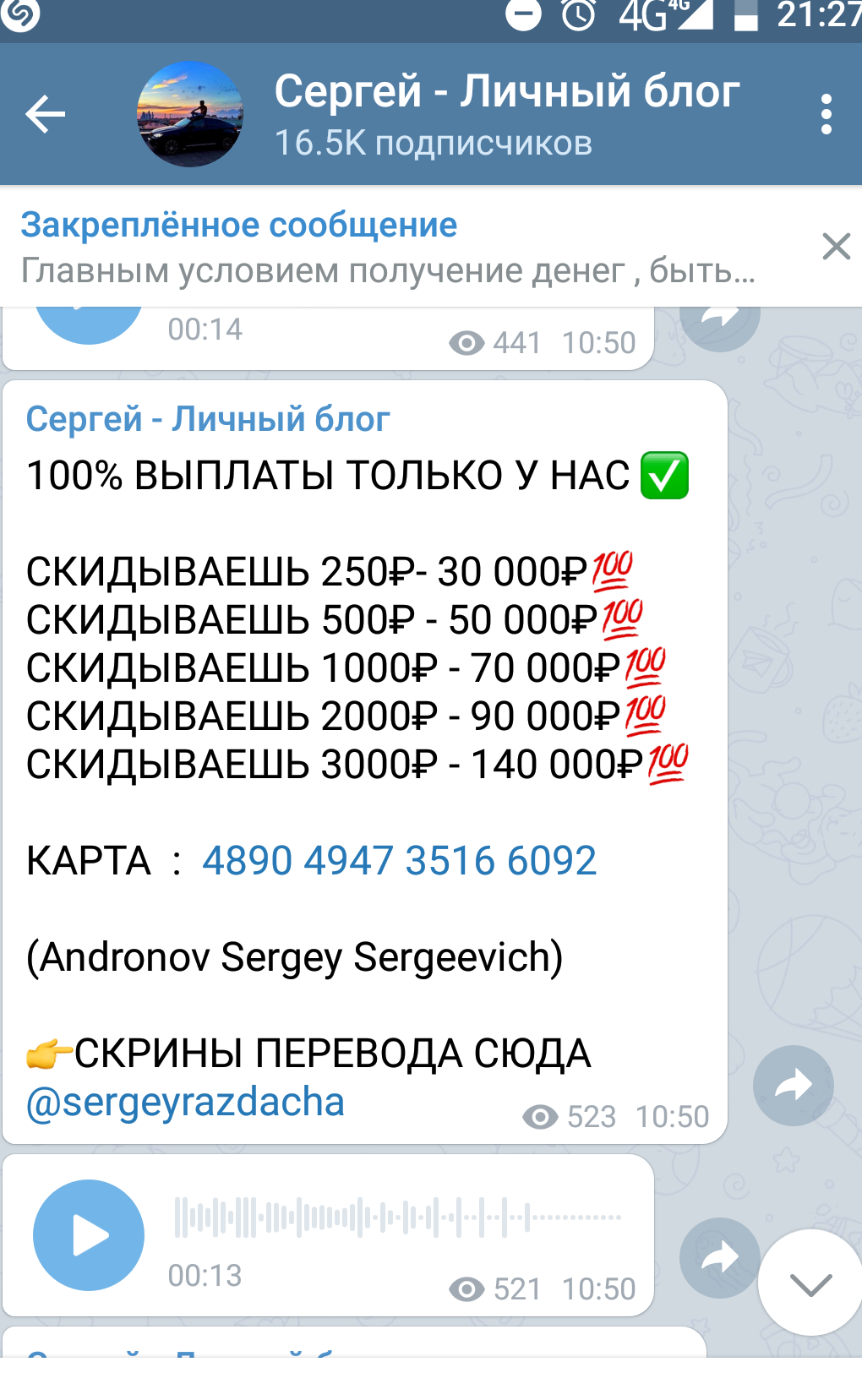Jump to latest messages with down chevron
The width and height of the screenshot is (862, 1400).
[810, 1283]
